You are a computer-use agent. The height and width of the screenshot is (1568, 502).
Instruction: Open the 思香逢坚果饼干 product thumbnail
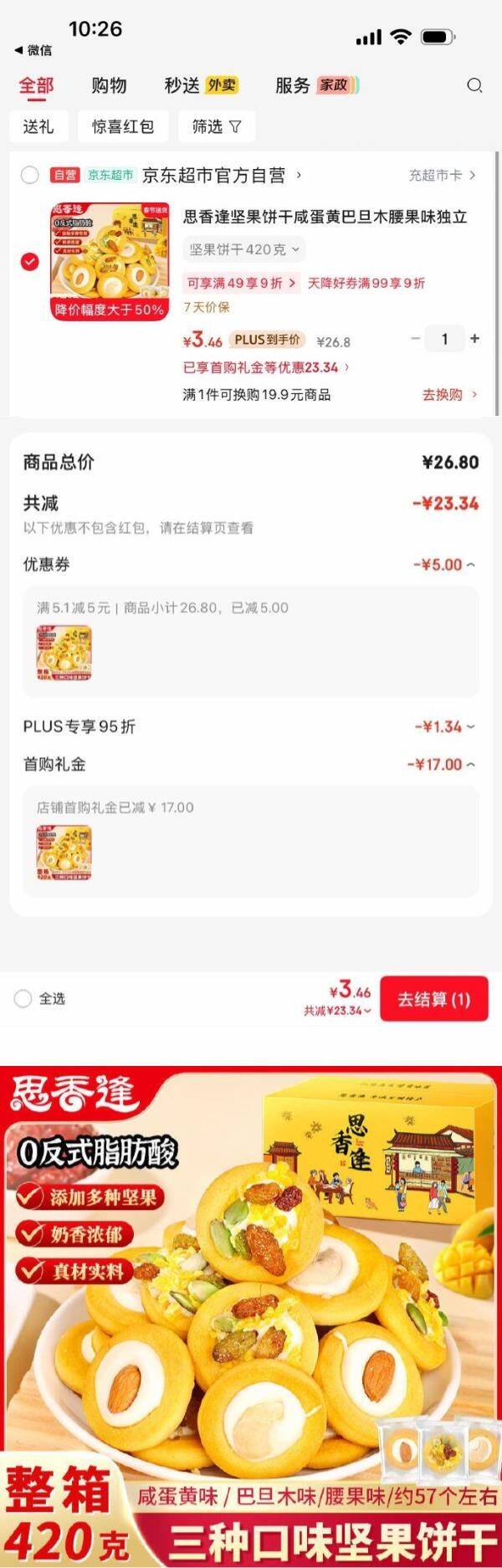tap(109, 261)
